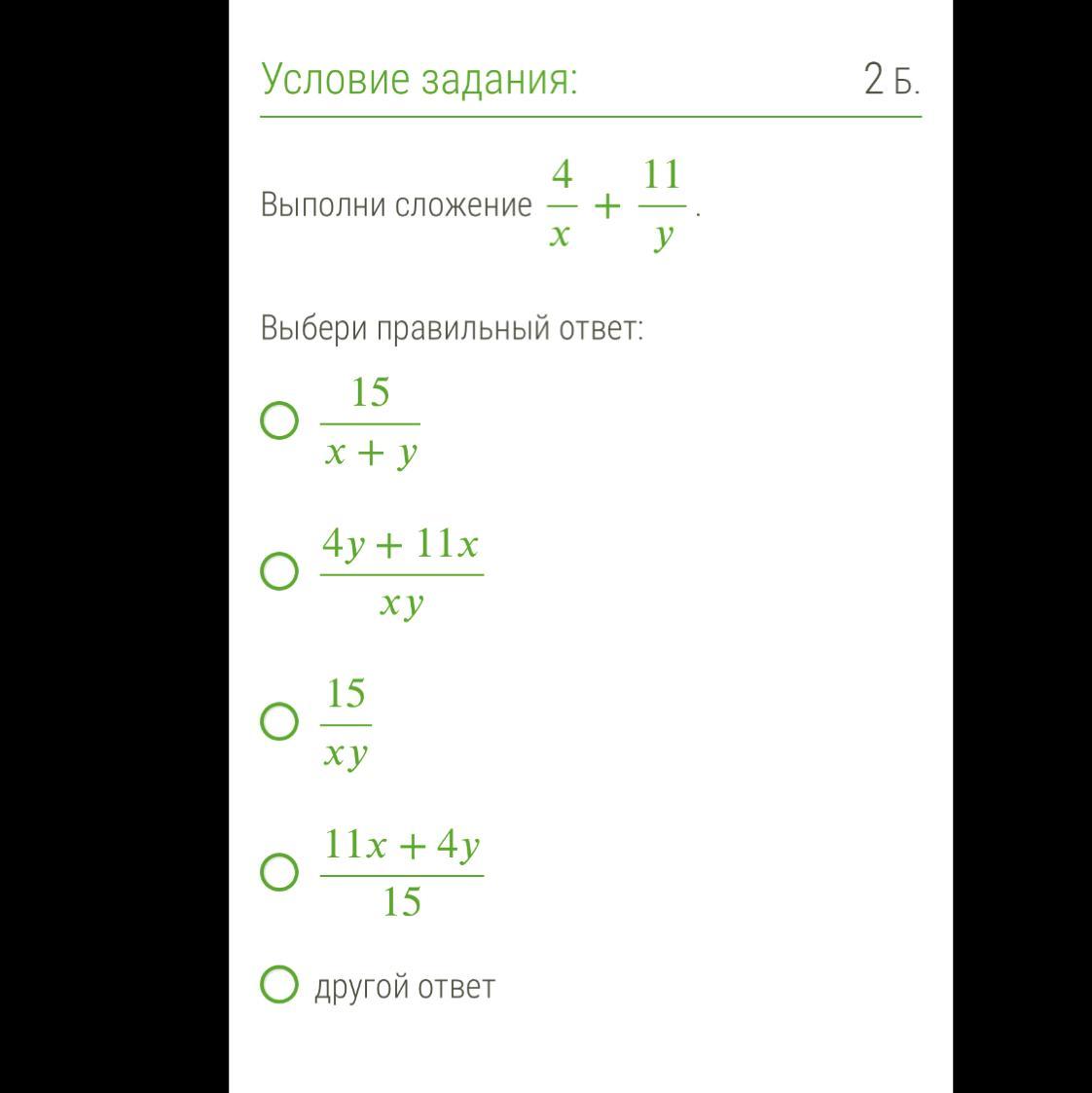Select the 'другой ответ' radio button
The height and width of the screenshot is (1093, 1092).
[x=279, y=984]
